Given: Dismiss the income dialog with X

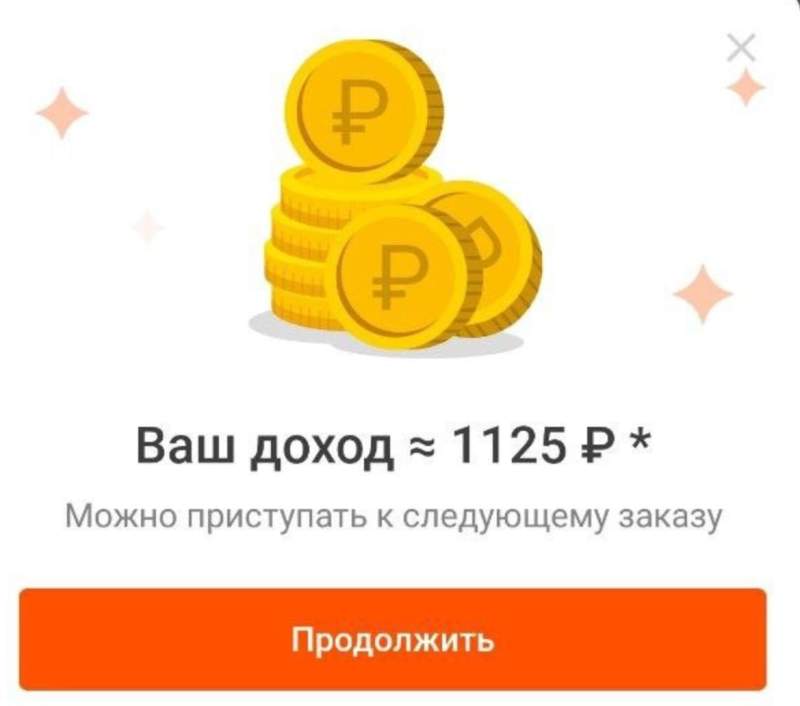Looking at the screenshot, I should point(741,47).
